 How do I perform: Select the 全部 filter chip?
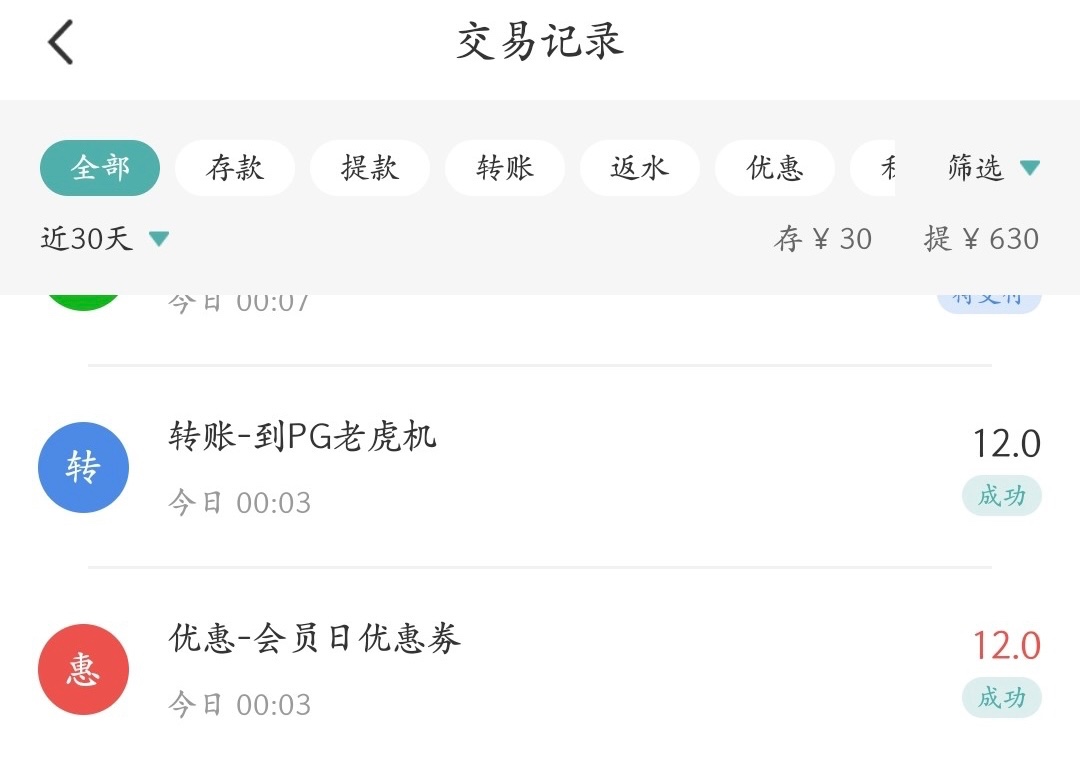tap(100, 168)
